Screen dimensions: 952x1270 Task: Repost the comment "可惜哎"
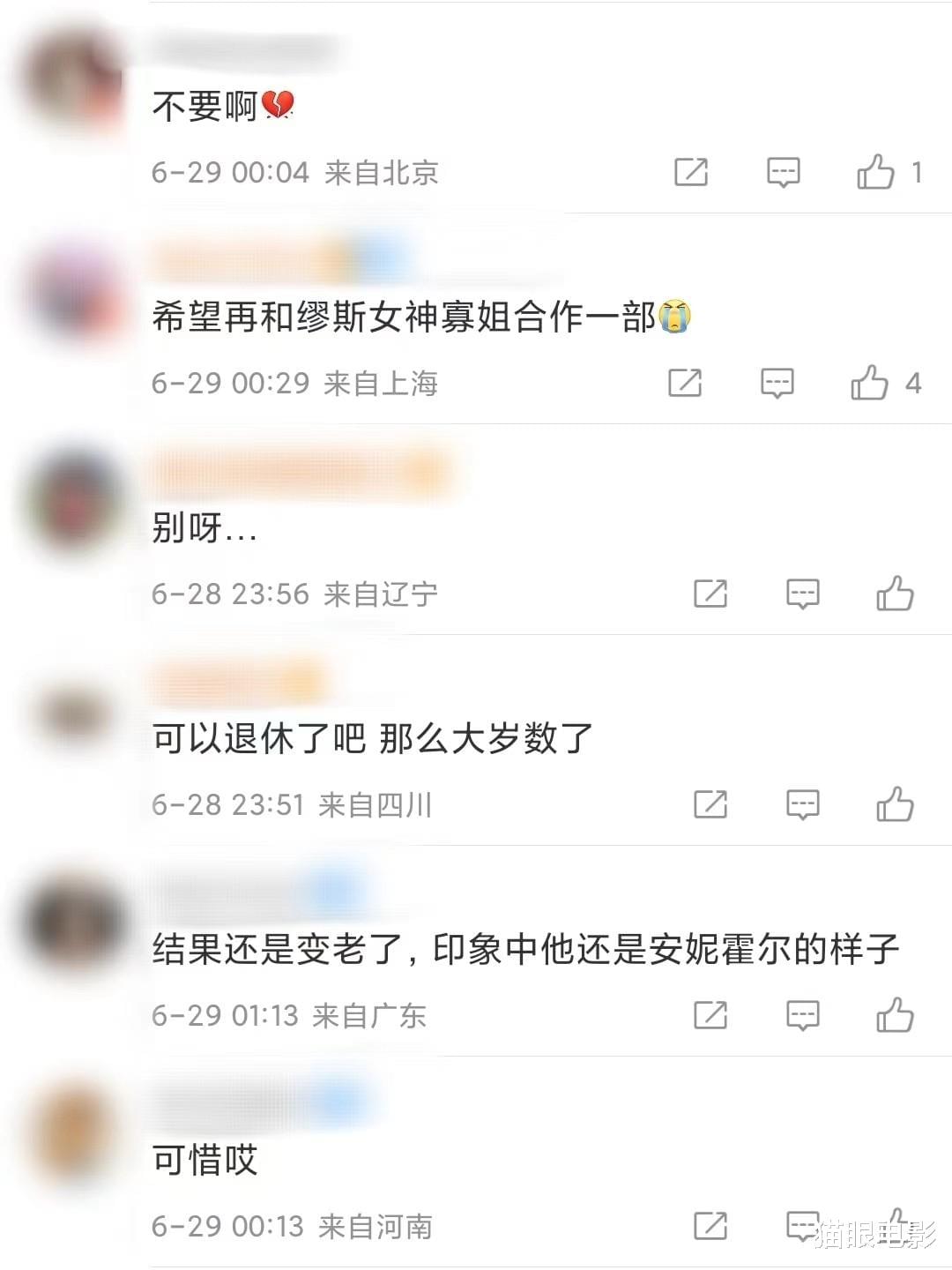[x=710, y=1226]
